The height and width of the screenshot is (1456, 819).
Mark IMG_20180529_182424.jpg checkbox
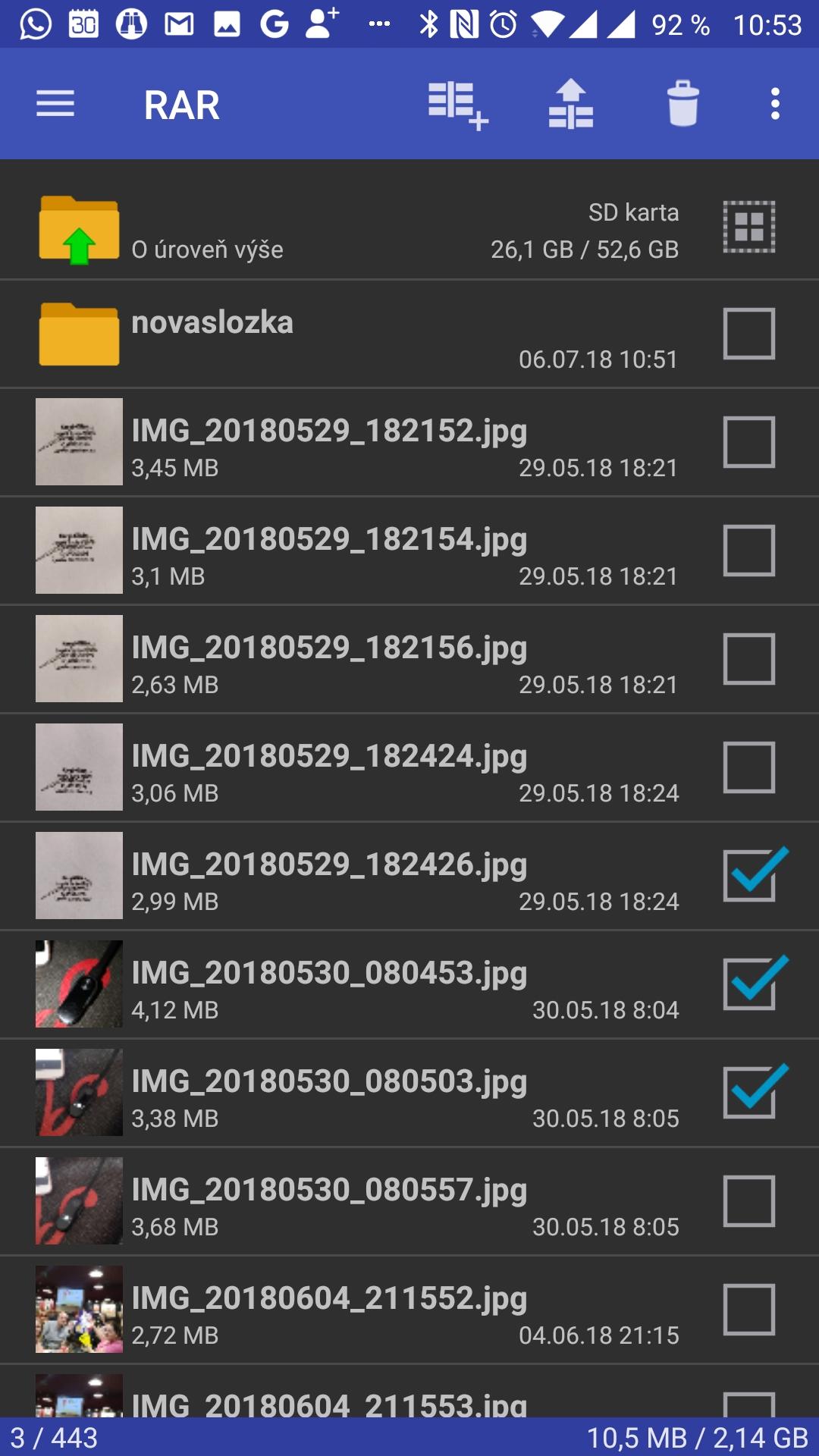point(749,767)
